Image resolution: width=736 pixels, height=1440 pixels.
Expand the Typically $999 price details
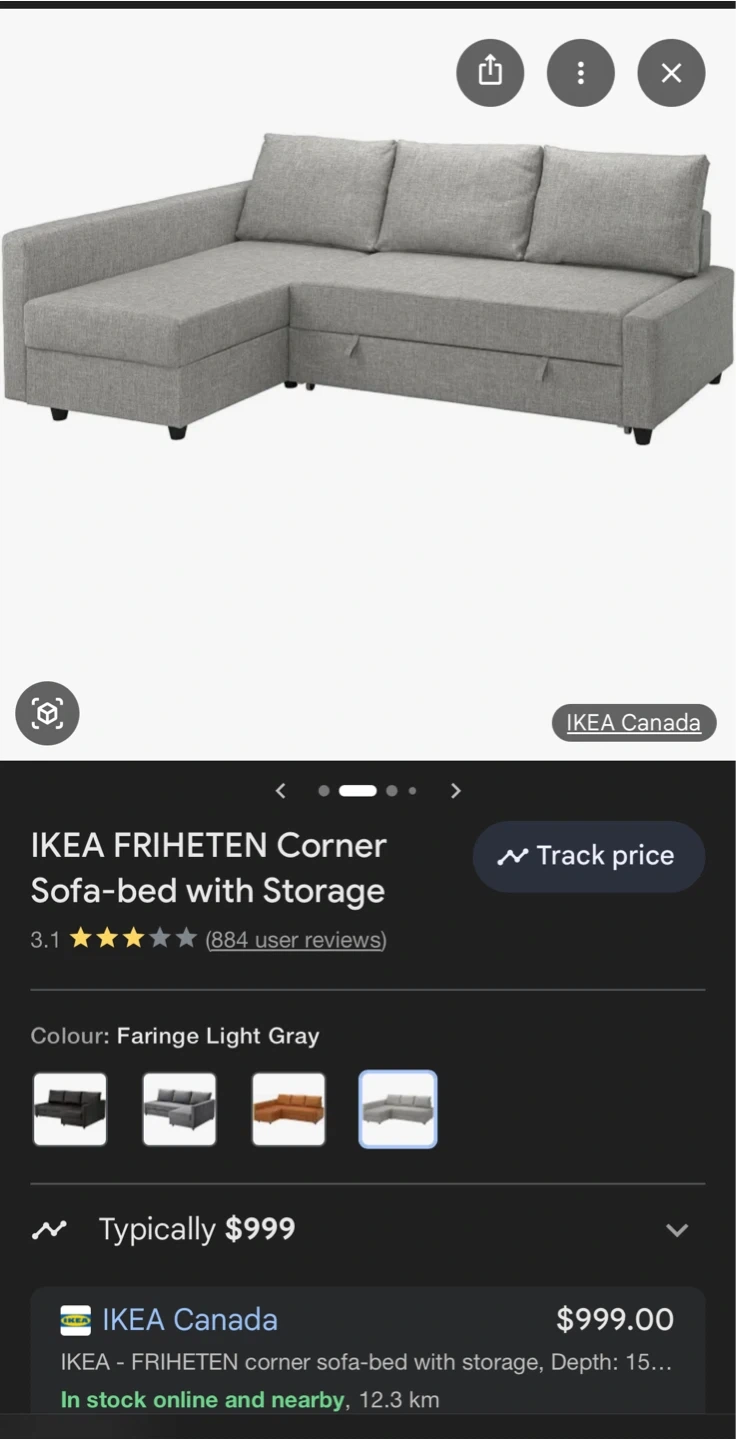pyautogui.click(x=677, y=1230)
